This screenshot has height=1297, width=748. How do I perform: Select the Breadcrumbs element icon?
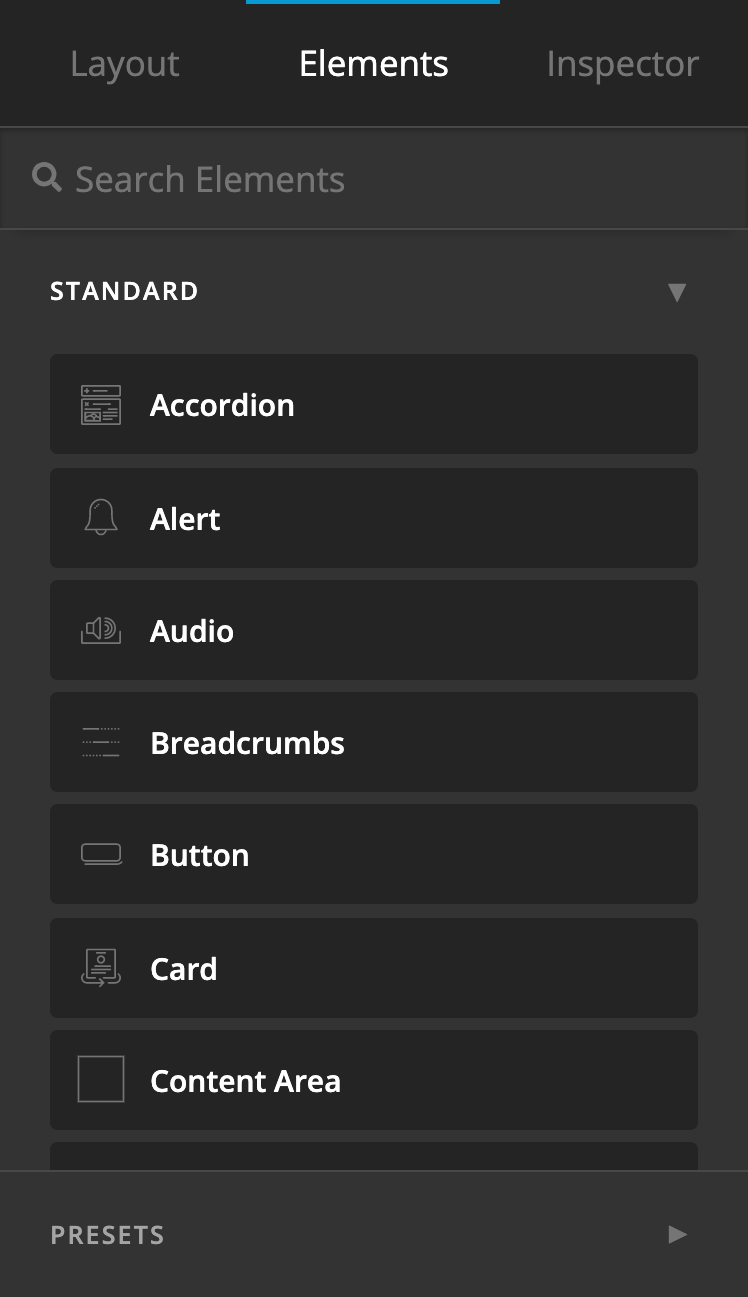pos(100,742)
